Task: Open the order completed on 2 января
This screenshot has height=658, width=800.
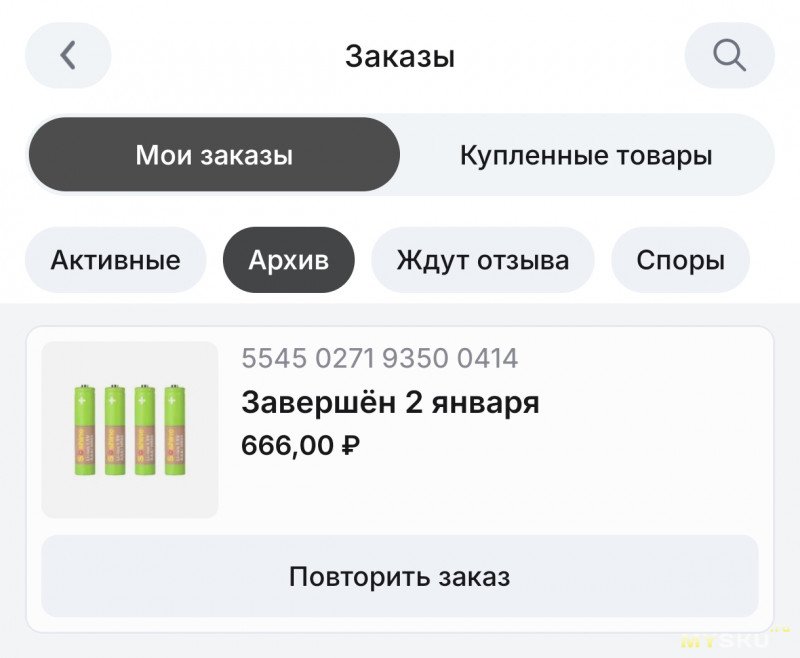Action: 390,404
